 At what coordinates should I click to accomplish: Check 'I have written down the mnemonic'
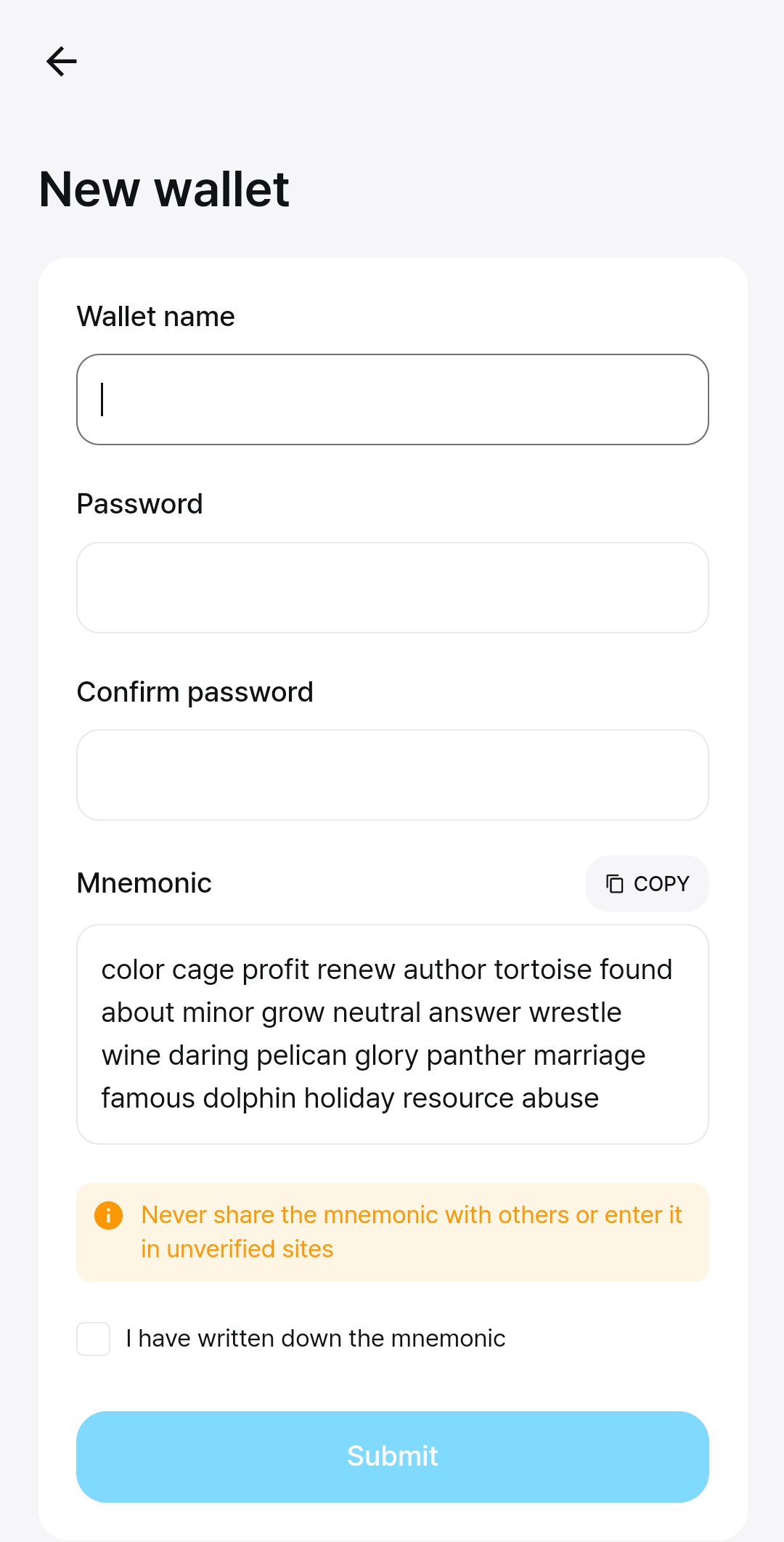pyautogui.click(x=94, y=1339)
